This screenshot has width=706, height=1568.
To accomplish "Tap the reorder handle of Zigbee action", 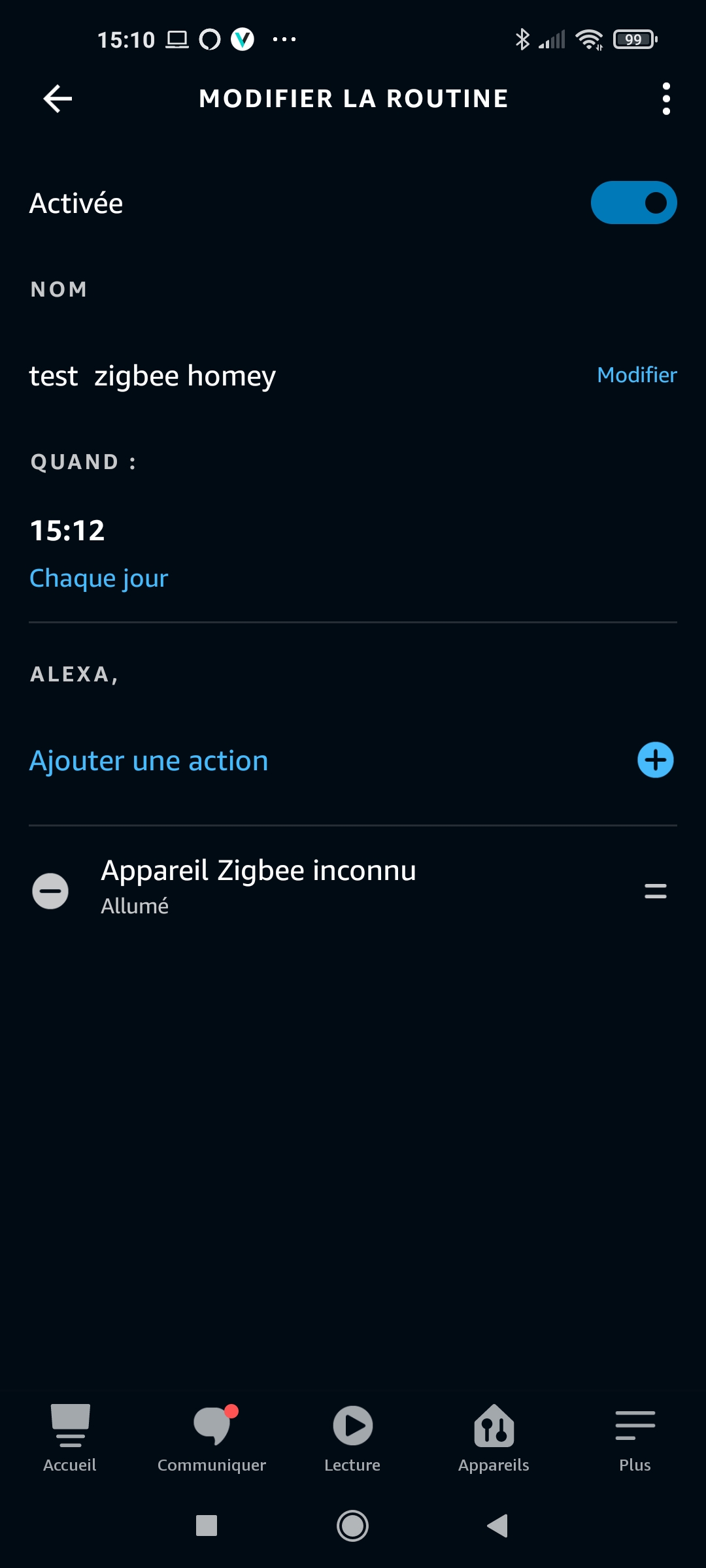I will 656,890.
